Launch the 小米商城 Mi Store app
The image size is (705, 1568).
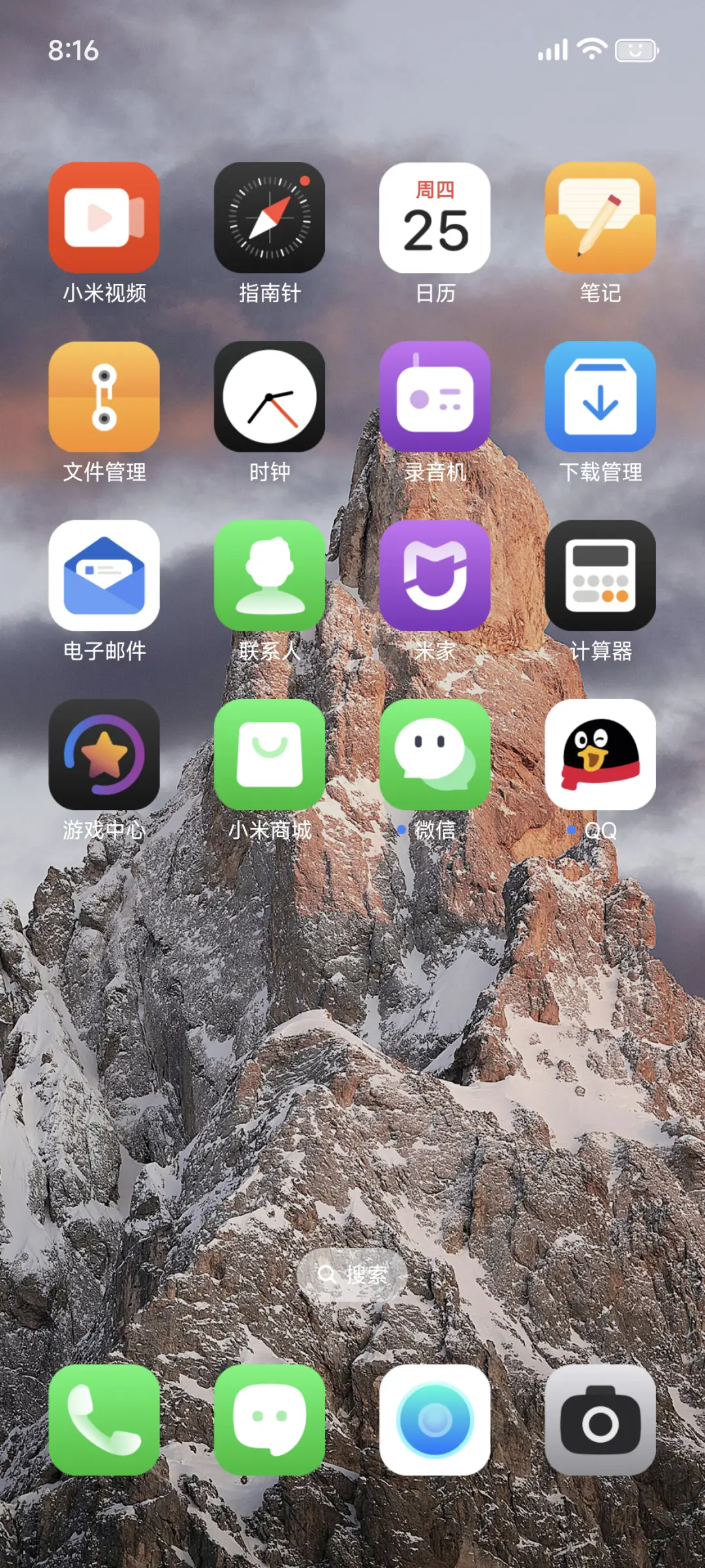270,756
